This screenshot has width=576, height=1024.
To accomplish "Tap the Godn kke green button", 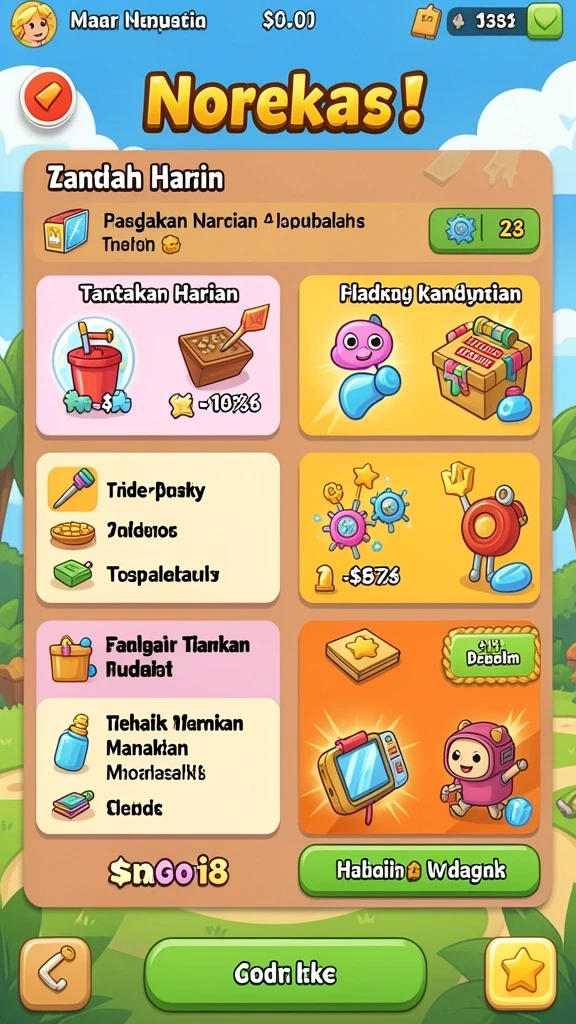I will (285, 974).
